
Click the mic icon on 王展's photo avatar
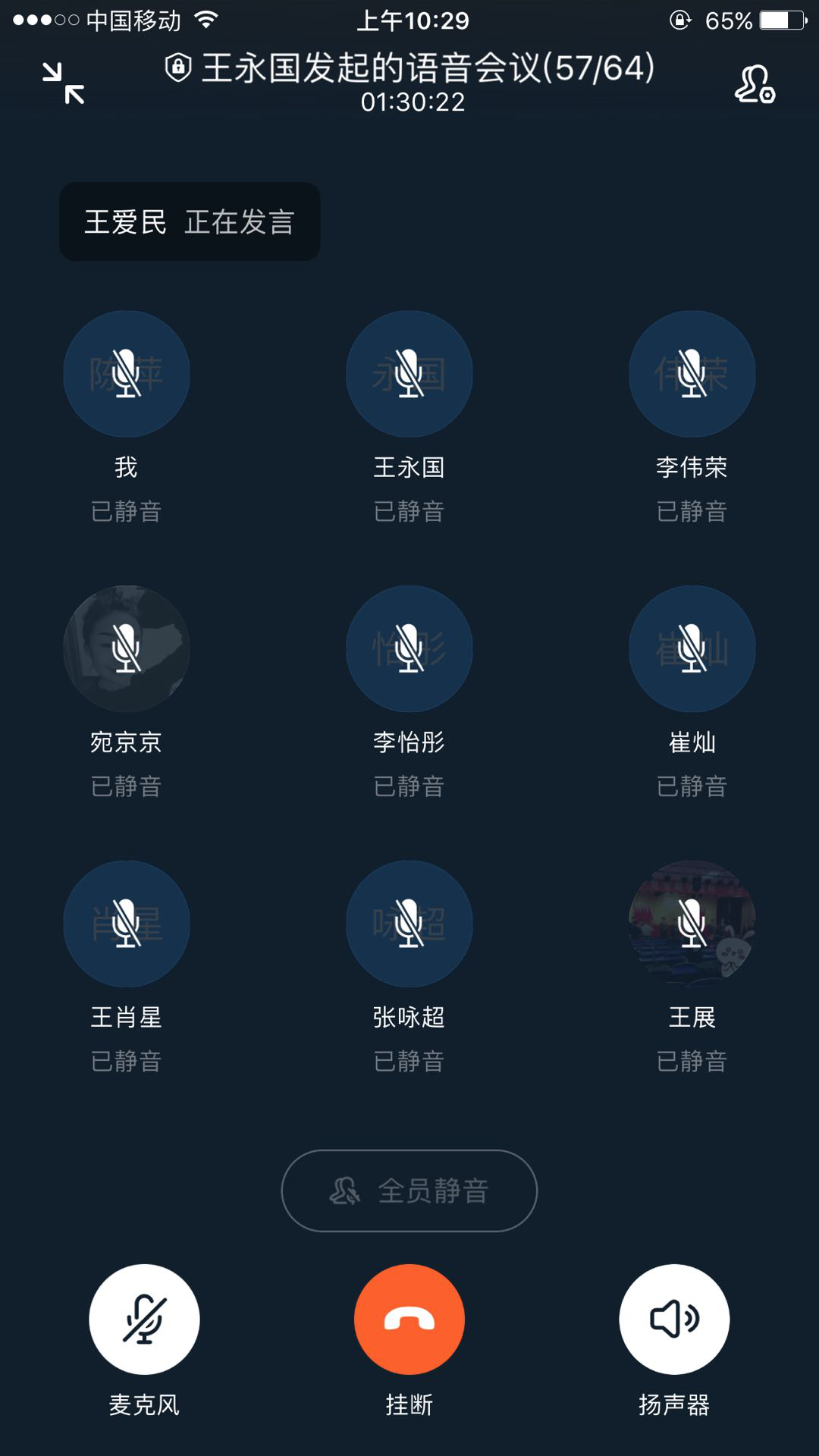(x=692, y=923)
